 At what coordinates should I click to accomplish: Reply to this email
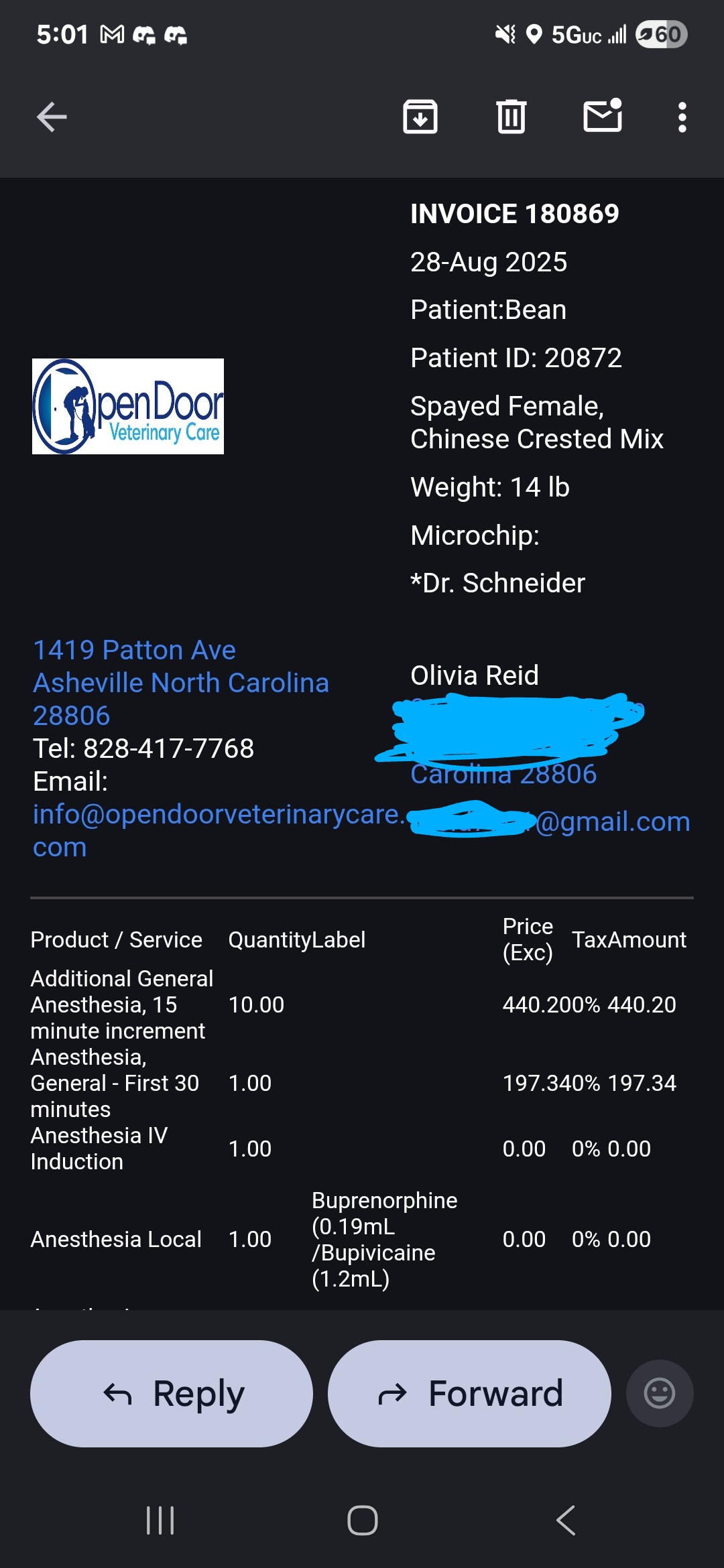pyautogui.click(x=172, y=1394)
